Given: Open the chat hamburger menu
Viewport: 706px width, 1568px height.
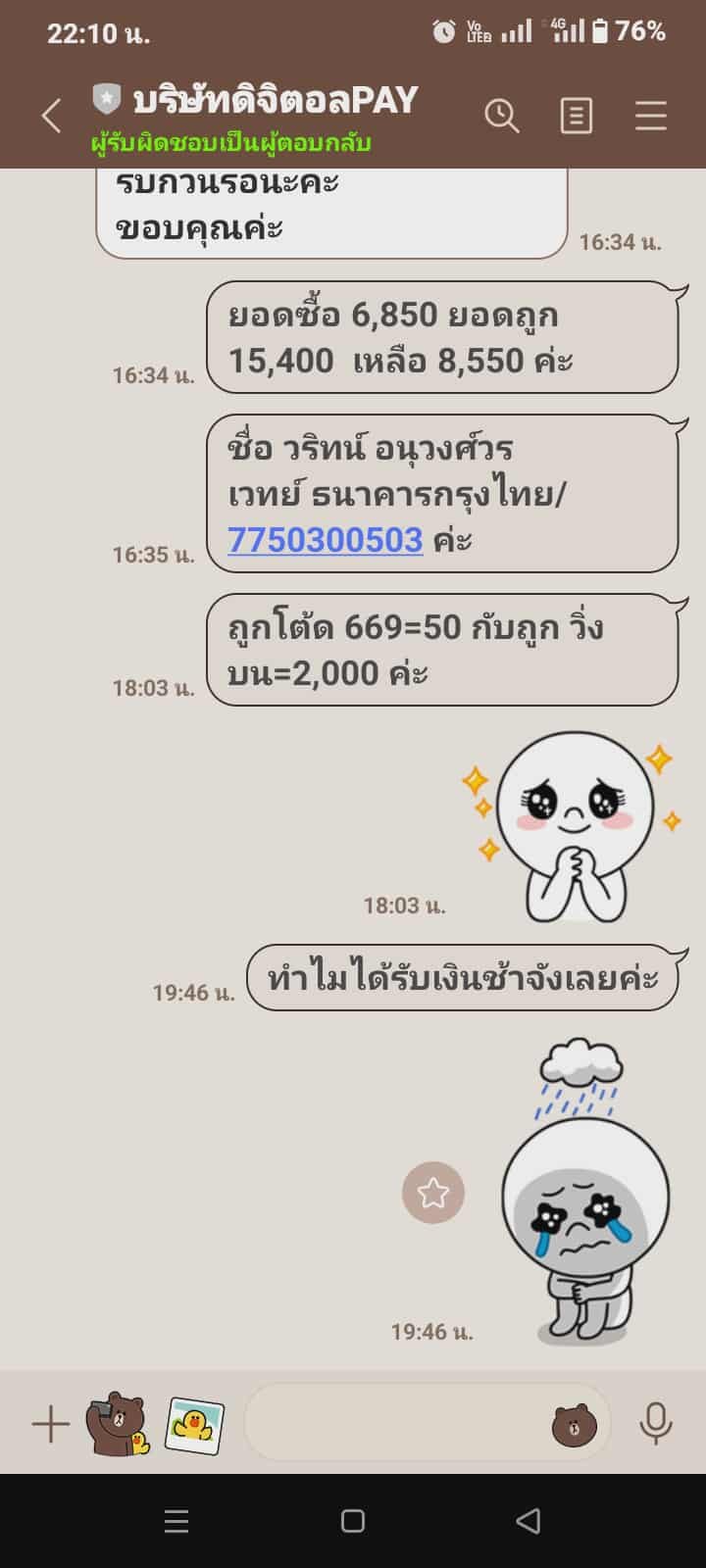Looking at the screenshot, I should pos(651,116).
